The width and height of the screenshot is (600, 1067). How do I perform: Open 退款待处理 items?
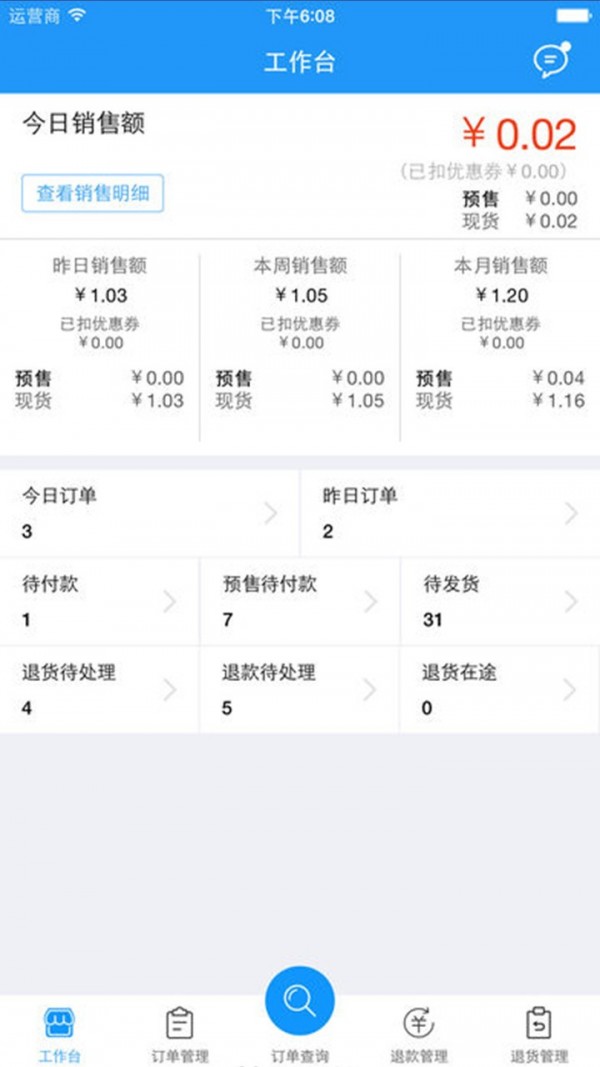click(300, 690)
